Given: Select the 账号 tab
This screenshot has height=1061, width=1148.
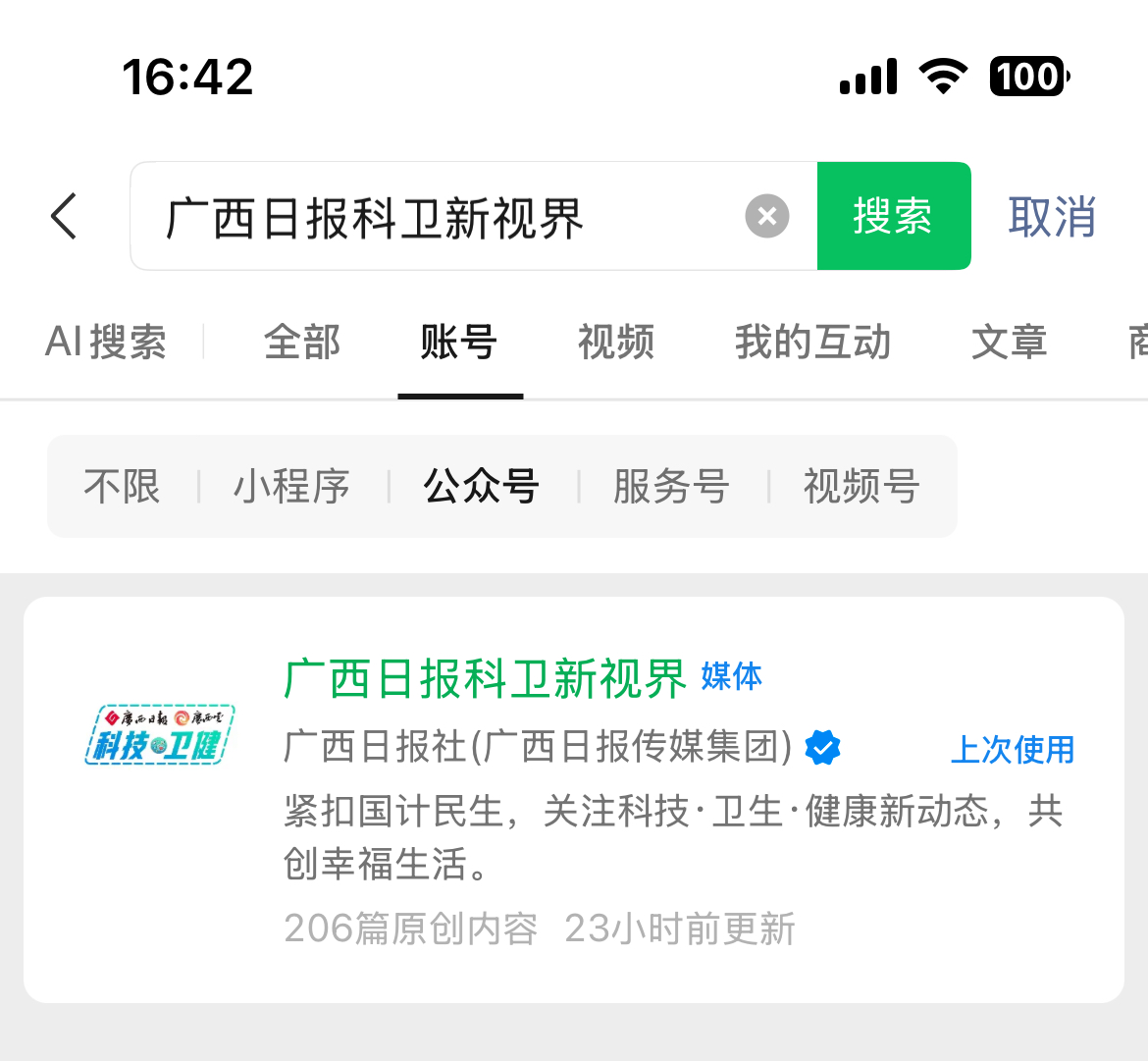Looking at the screenshot, I should pos(459,343).
